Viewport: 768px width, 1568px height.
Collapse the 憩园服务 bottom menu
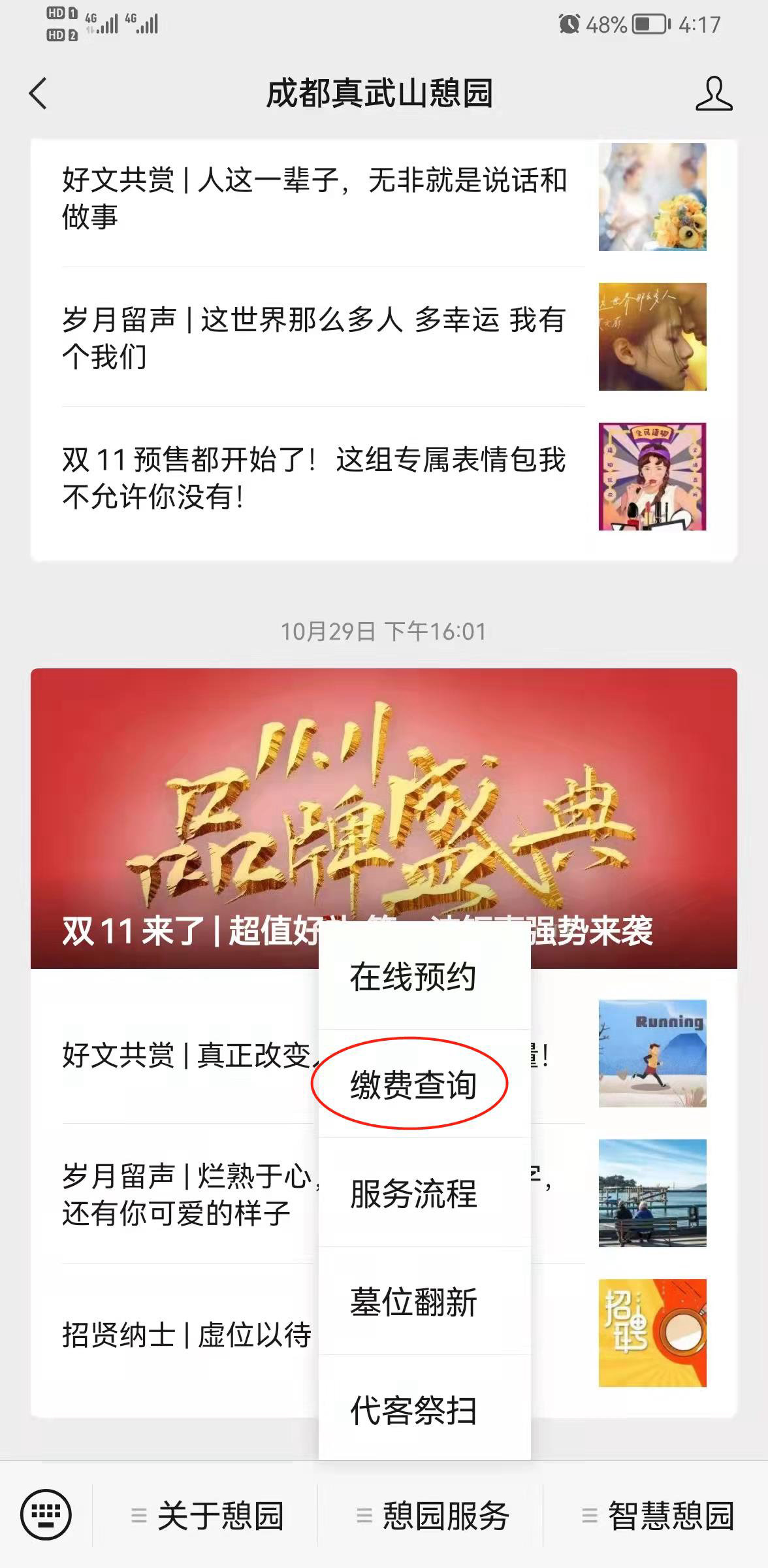(x=431, y=1515)
